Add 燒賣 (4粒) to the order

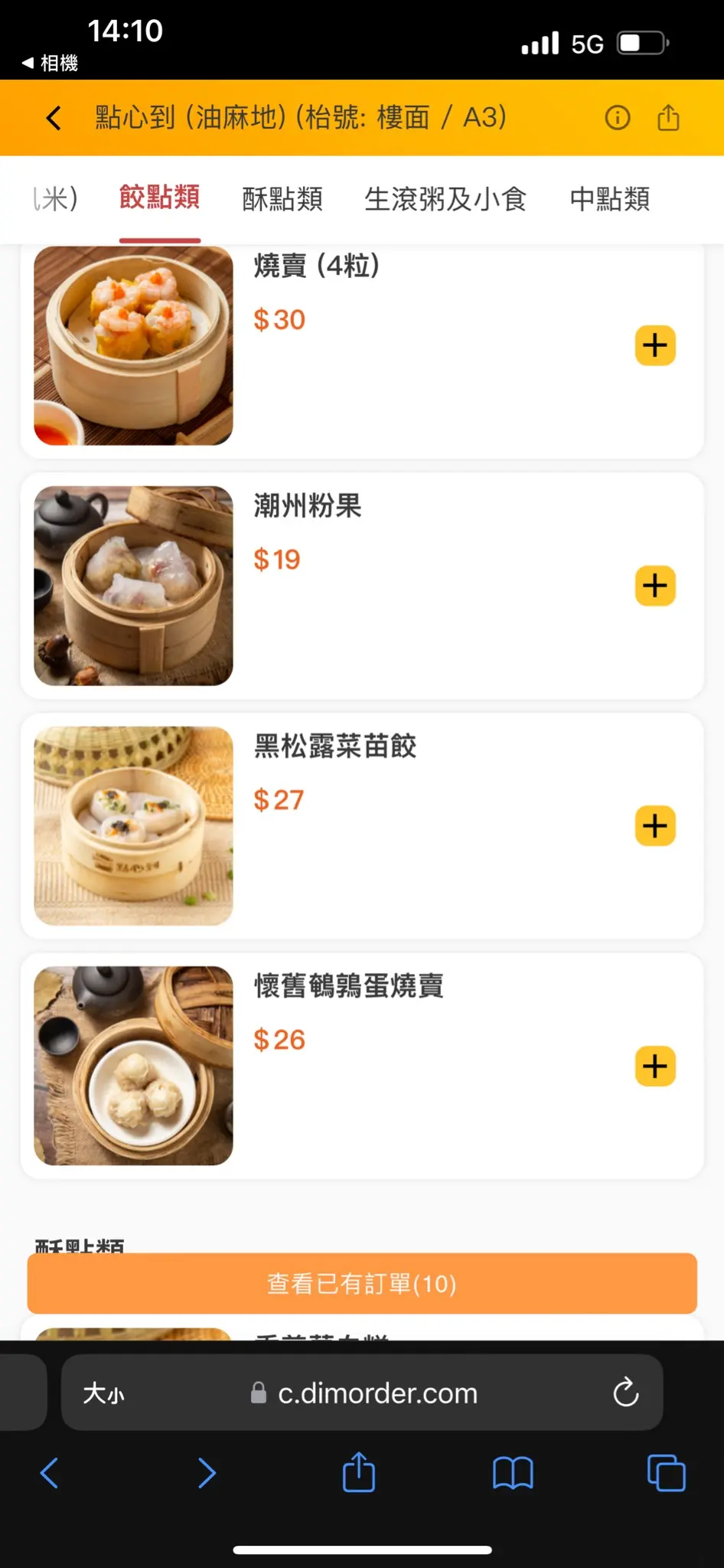[655, 346]
